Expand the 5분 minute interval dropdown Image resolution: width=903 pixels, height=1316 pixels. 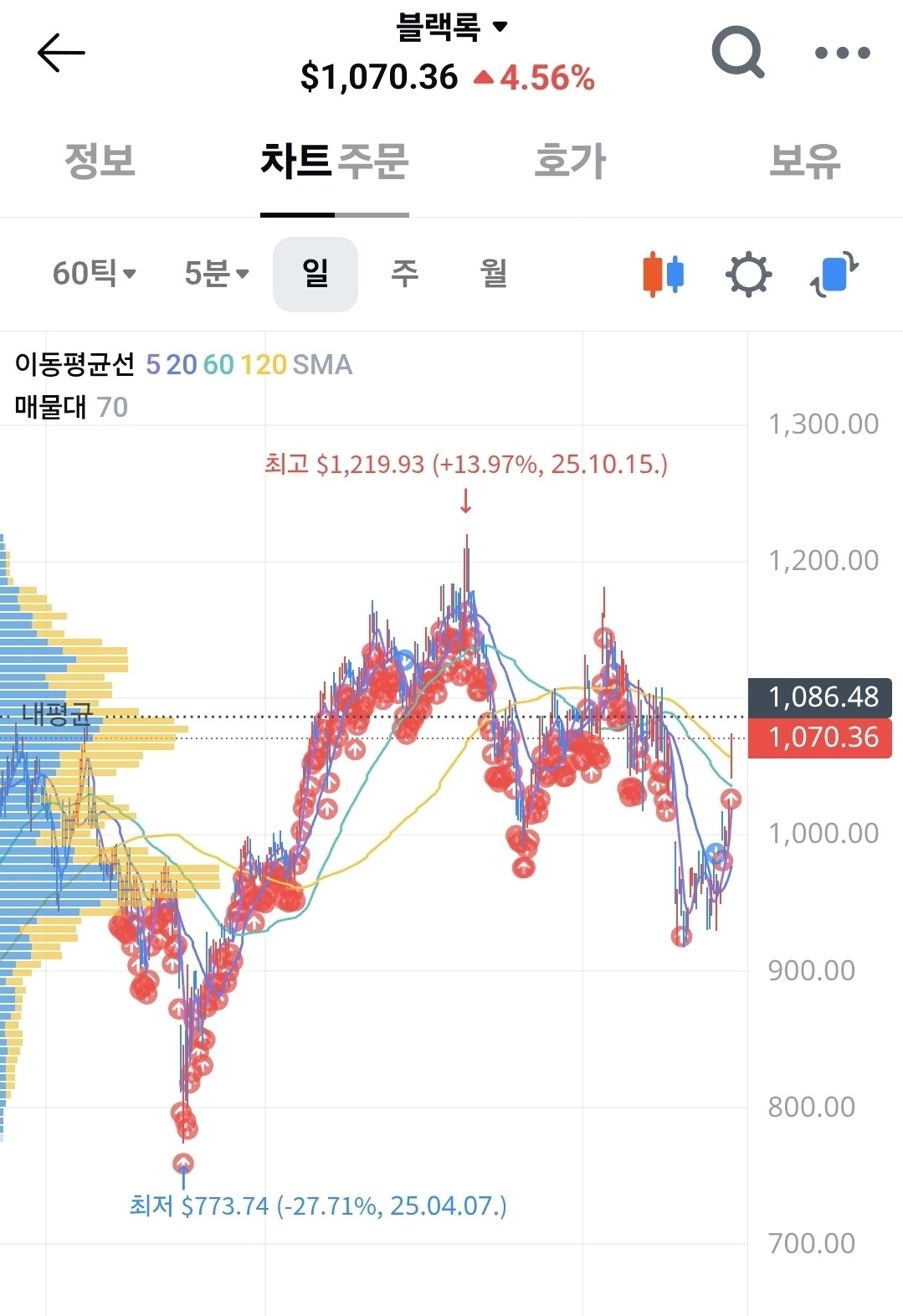coord(216,274)
